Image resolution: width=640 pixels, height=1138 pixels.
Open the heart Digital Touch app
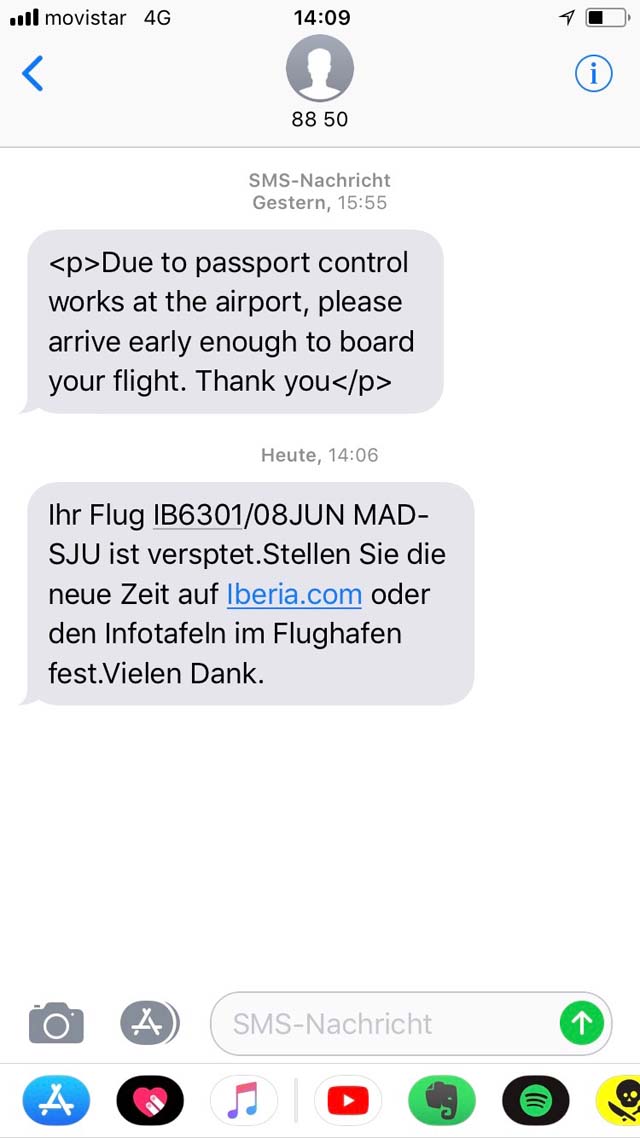[x=150, y=1100]
